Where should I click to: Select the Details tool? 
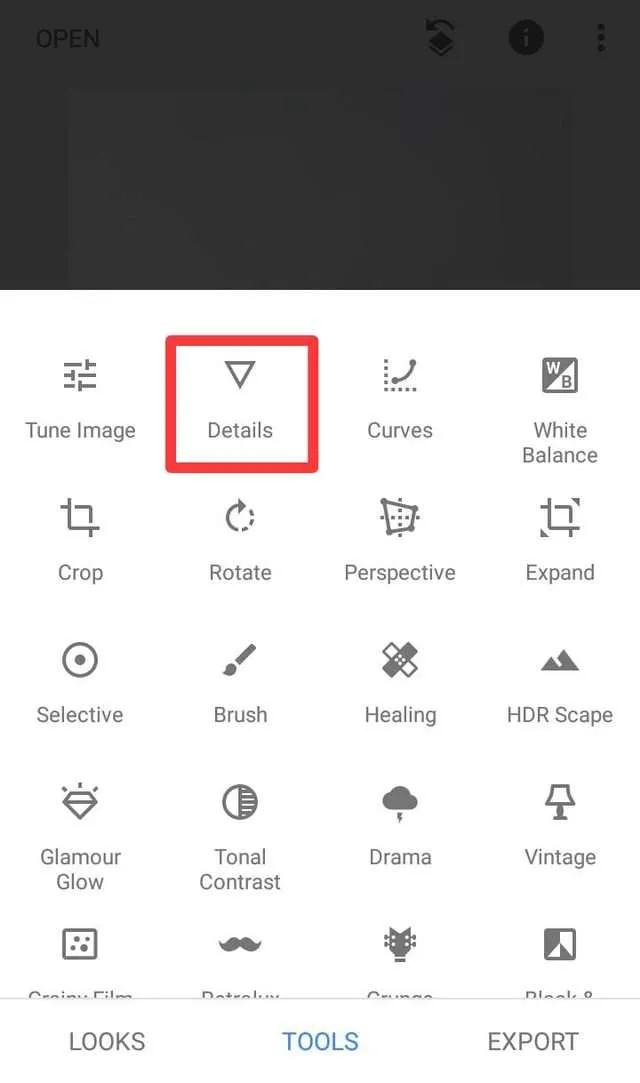(x=240, y=399)
